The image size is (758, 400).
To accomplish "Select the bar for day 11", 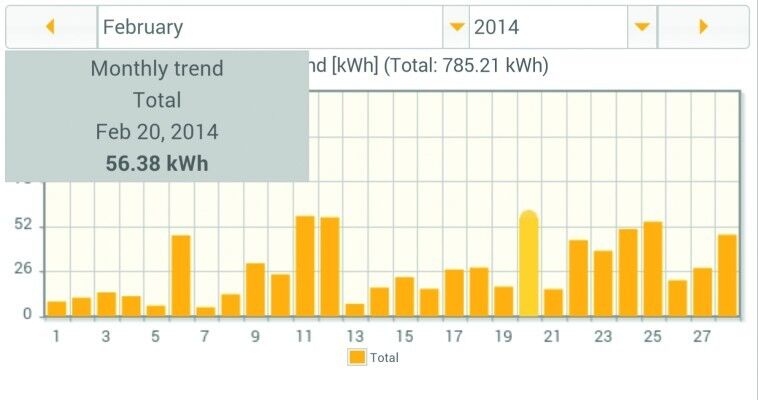I will (x=305, y=266).
